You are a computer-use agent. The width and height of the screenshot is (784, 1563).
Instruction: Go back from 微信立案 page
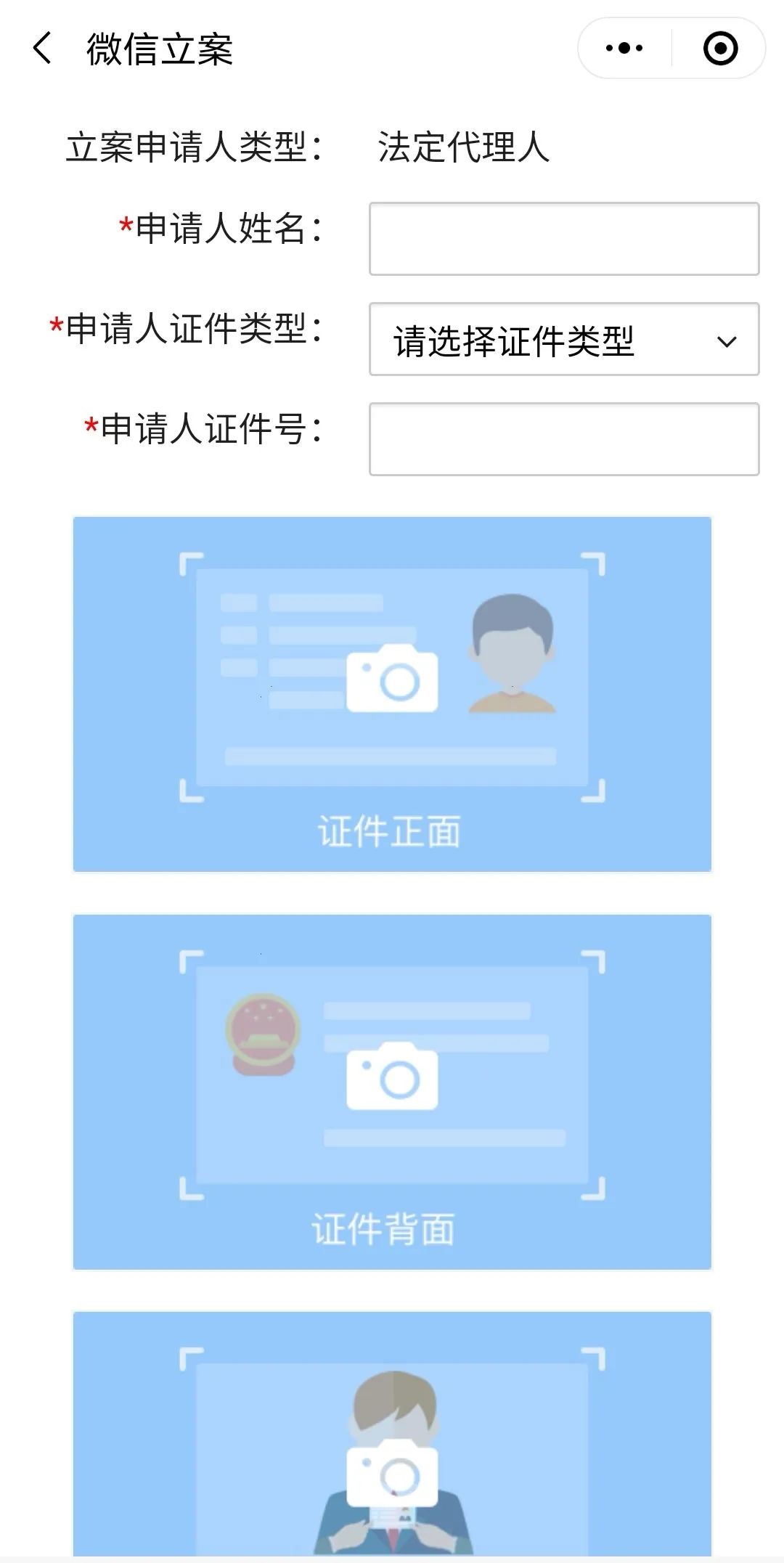tap(42, 49)
